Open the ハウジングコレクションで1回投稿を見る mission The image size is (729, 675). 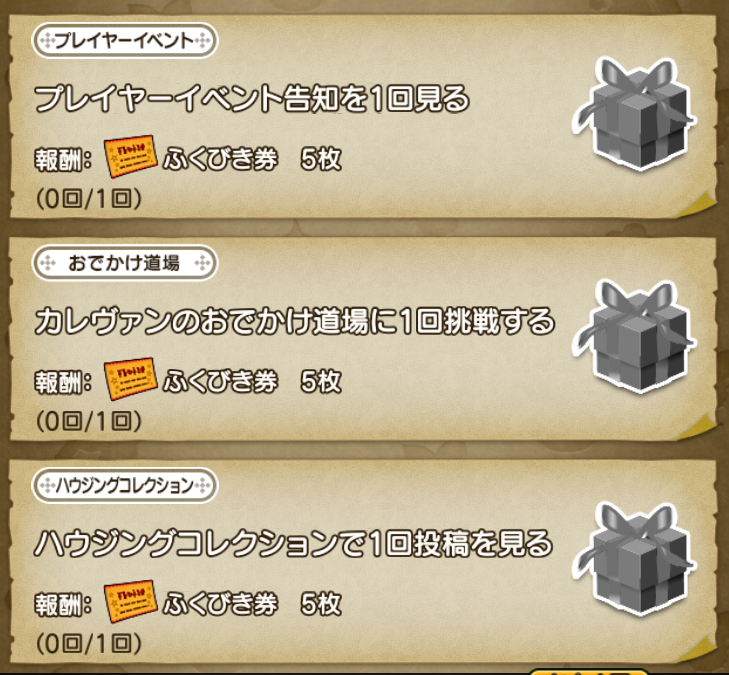point(294,544)
